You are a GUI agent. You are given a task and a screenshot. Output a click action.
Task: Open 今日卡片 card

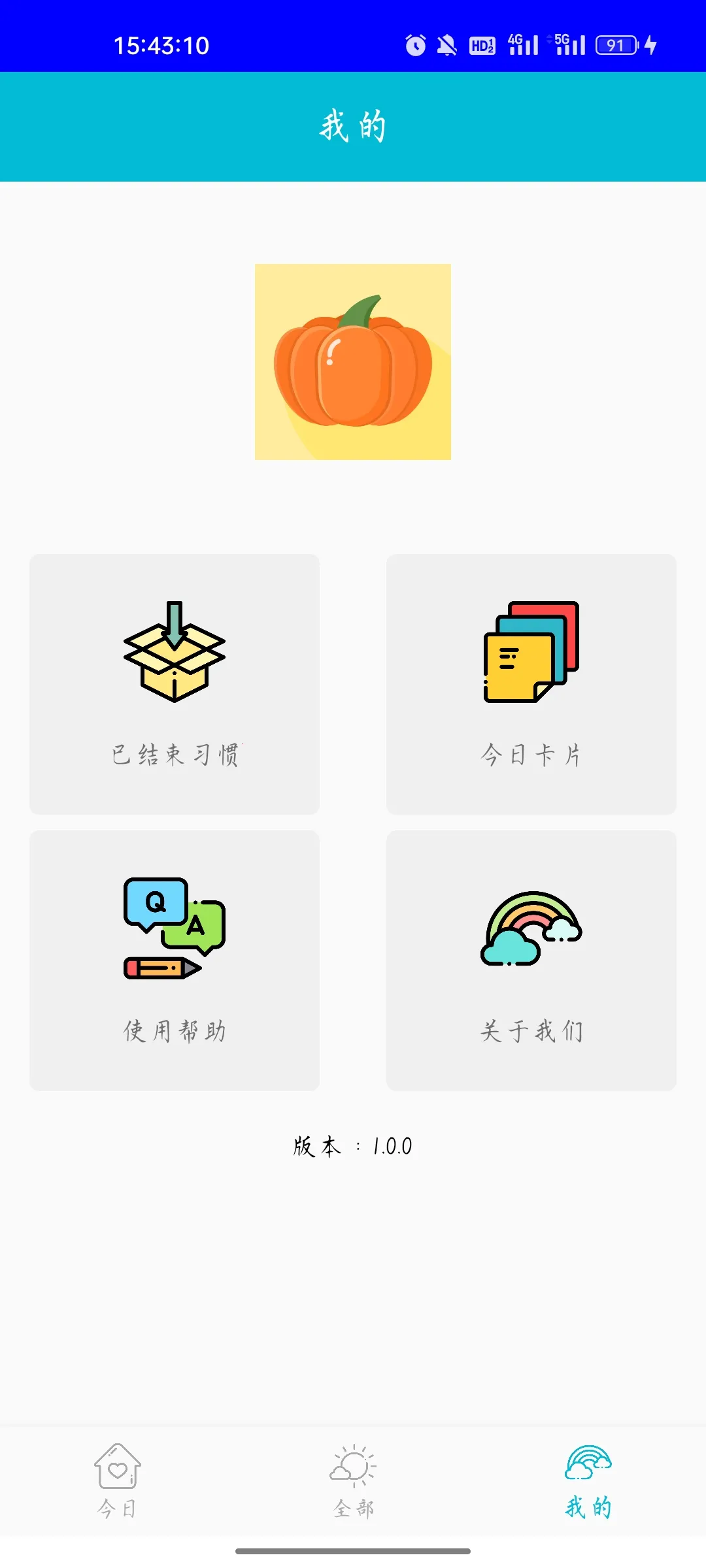click(531, 683)
